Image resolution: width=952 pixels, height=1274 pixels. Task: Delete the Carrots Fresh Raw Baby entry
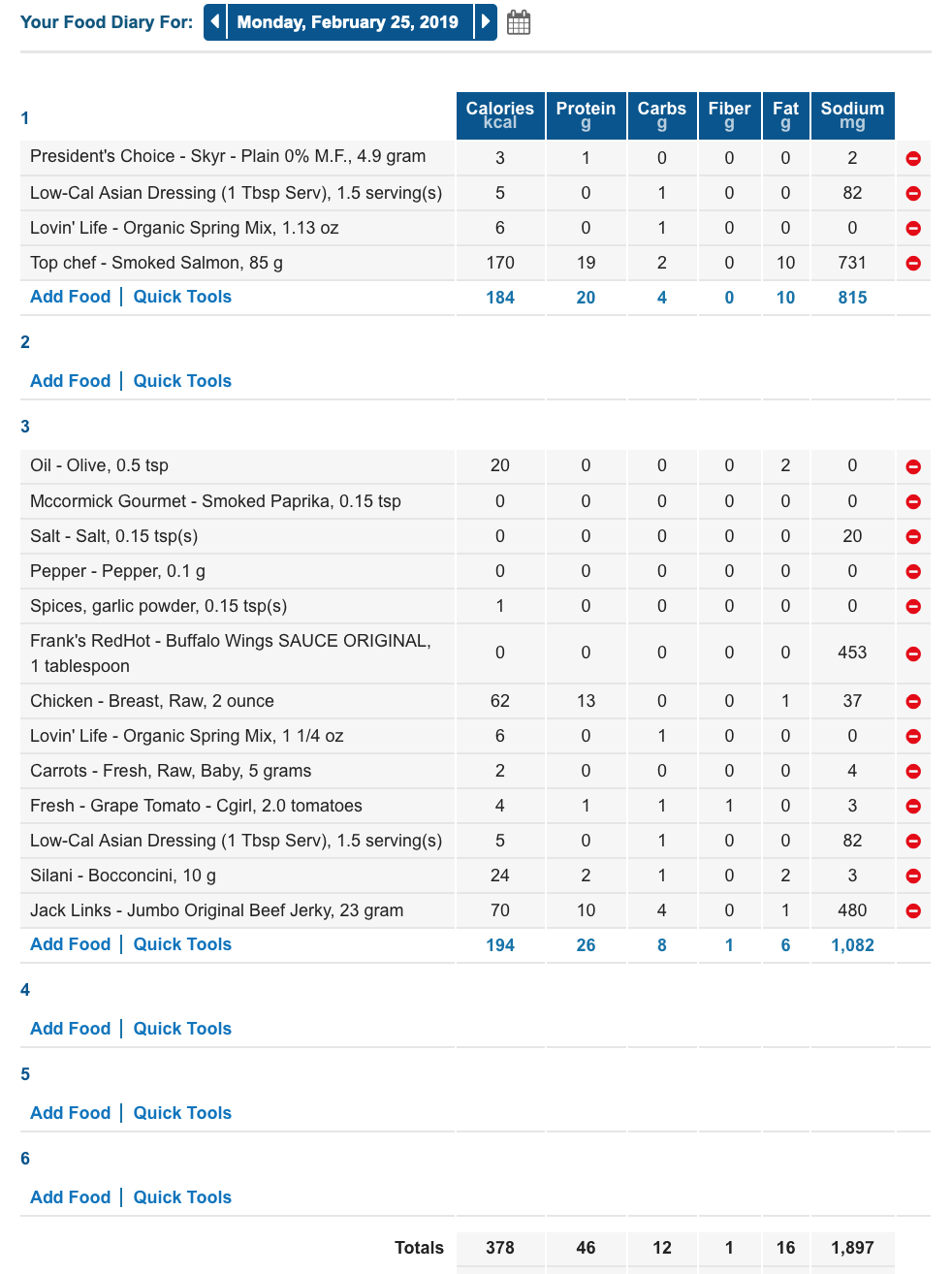pos(913,771)
